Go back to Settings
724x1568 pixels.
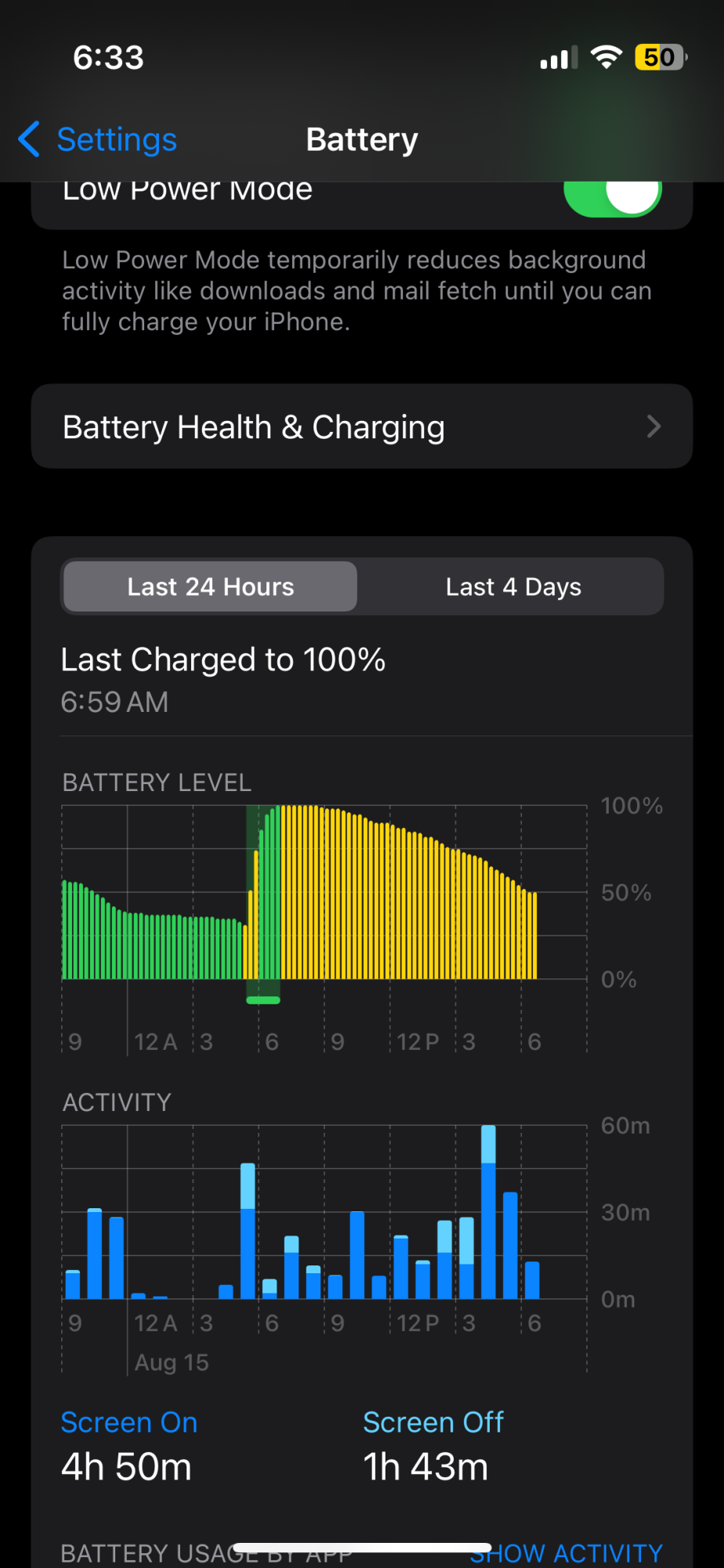[x=98, y=140]
